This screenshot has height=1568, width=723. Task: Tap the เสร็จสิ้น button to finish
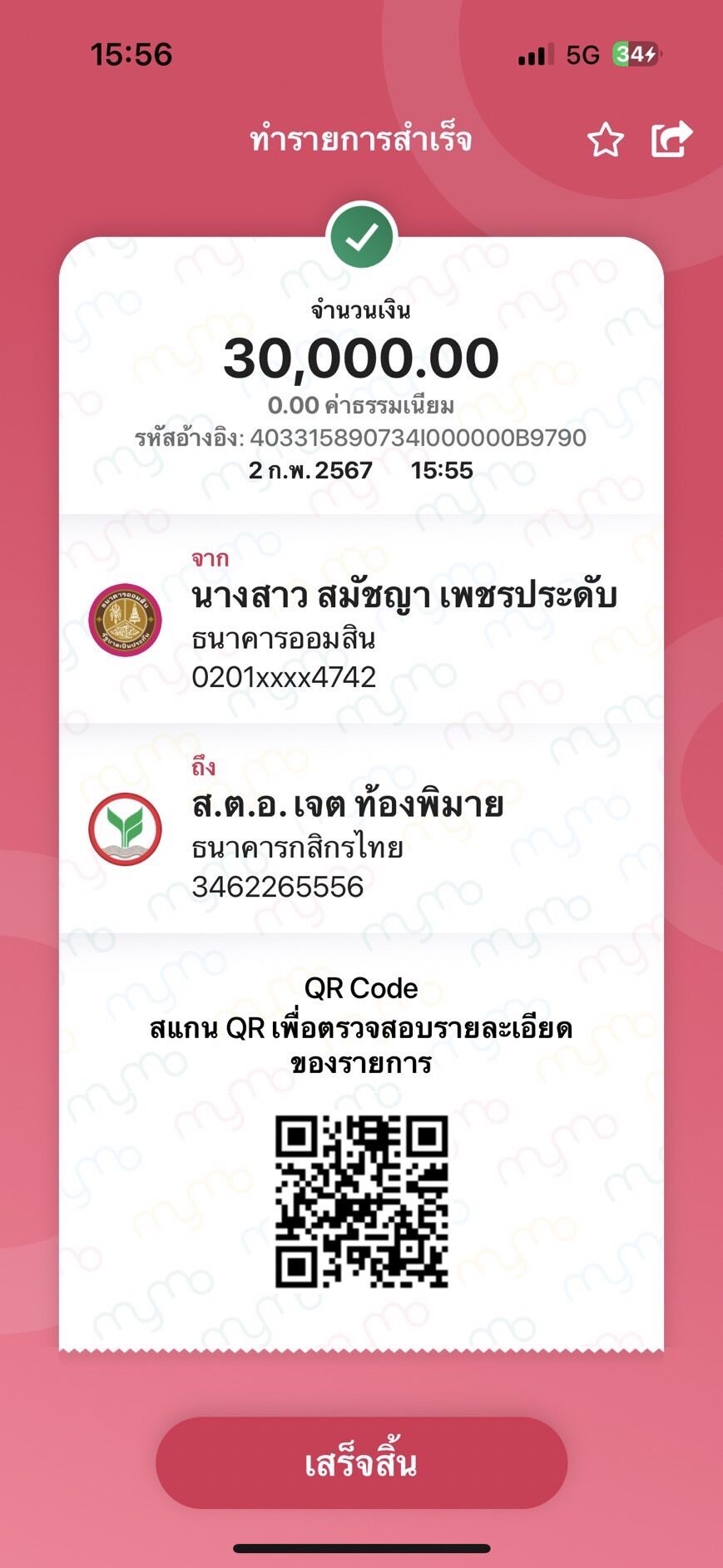pyautogui.click(x=361, y=1462)
